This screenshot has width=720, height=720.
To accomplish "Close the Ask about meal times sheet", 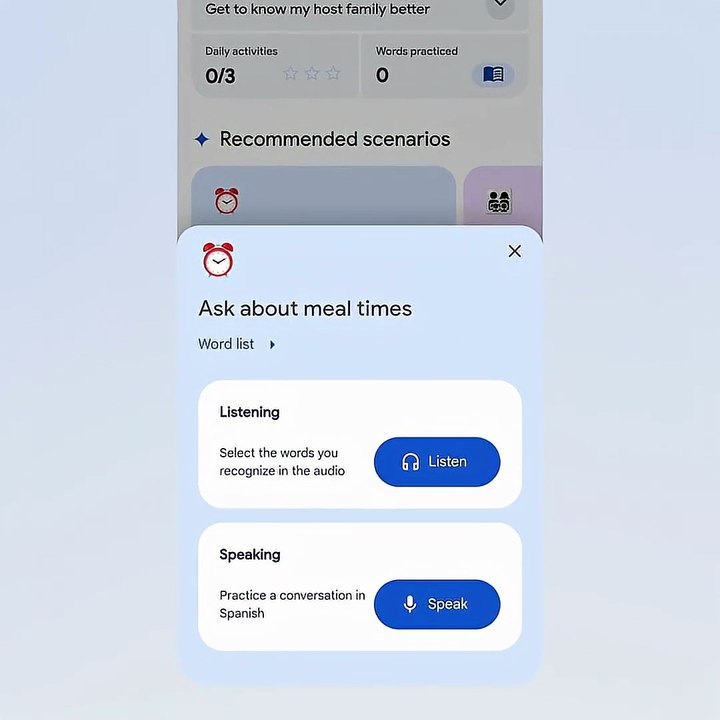I will (x=514, y=251).
